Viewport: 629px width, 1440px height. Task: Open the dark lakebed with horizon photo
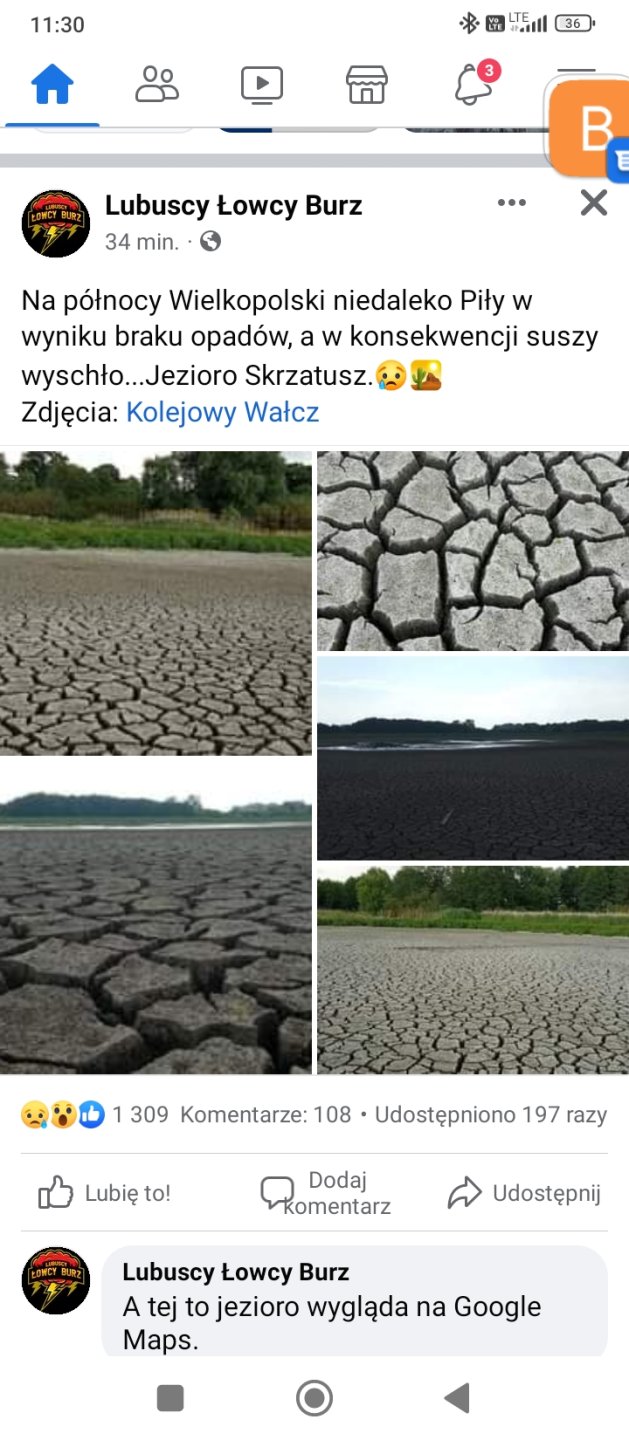(473, 758)
